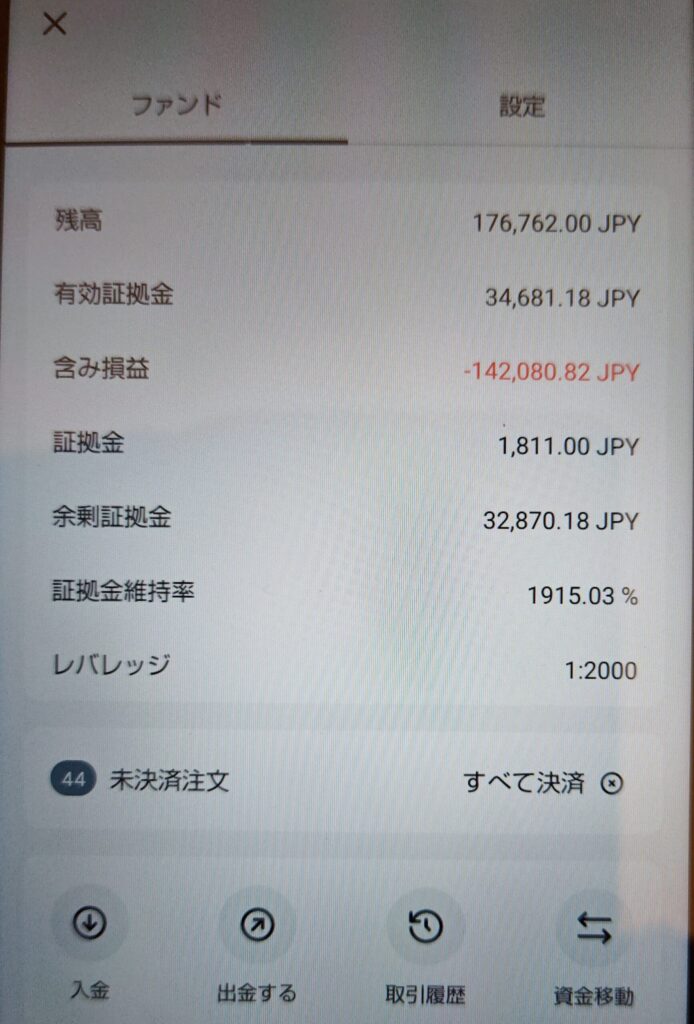The image size is (694, 1024).
Task: Close the fund details panel
Action: click(55, 24)
